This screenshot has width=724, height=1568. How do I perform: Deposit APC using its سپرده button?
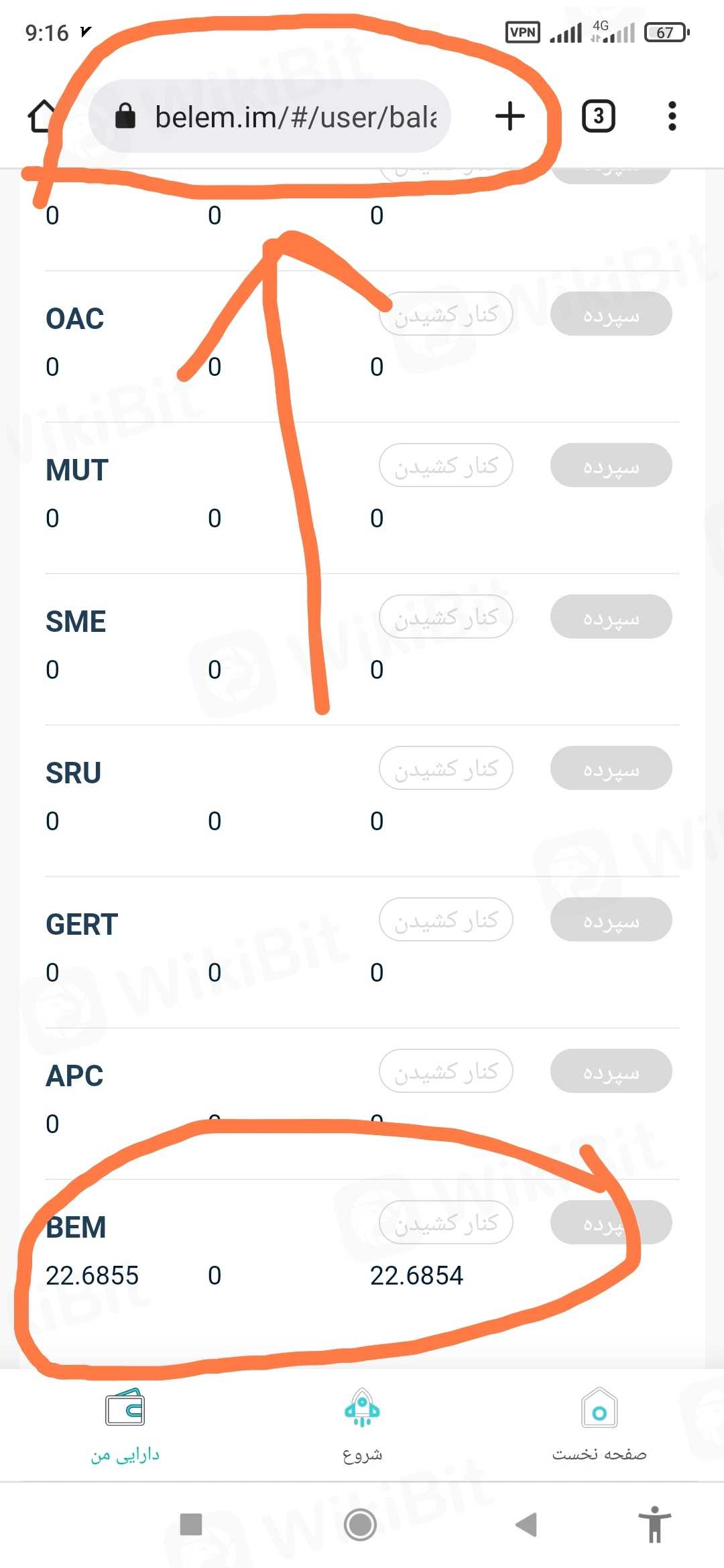point(611,1071)
